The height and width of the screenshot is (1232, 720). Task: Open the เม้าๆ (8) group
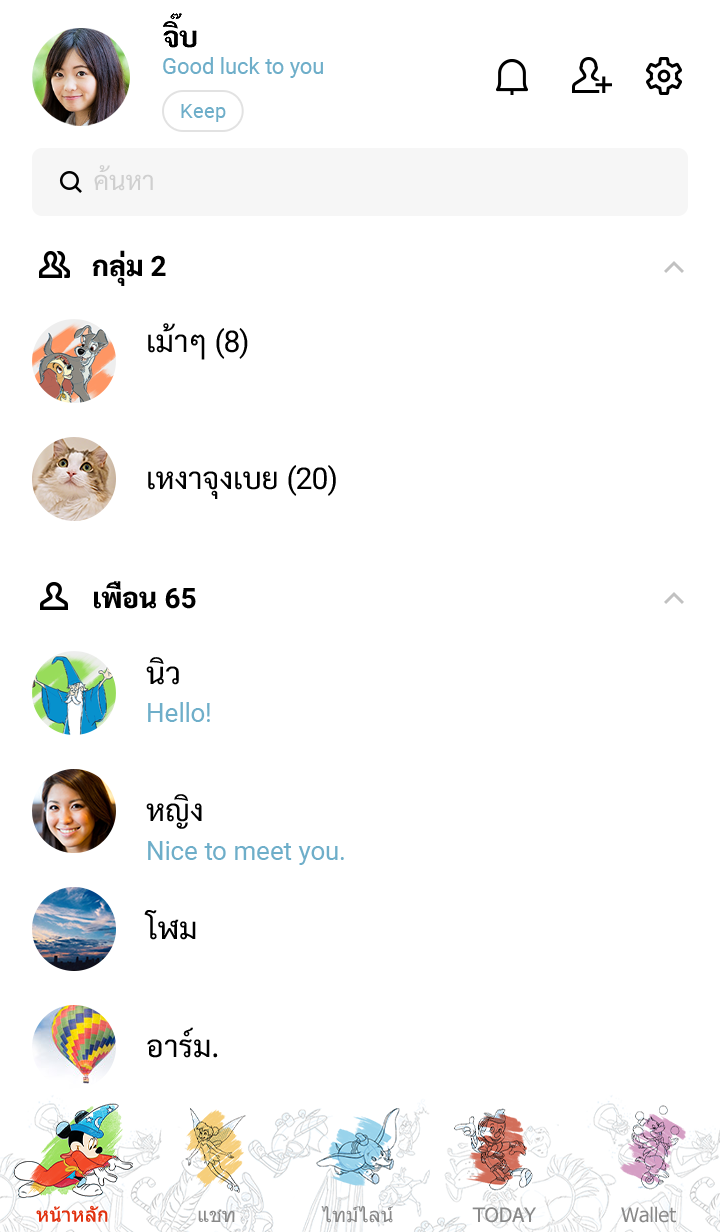pos(197,344)
